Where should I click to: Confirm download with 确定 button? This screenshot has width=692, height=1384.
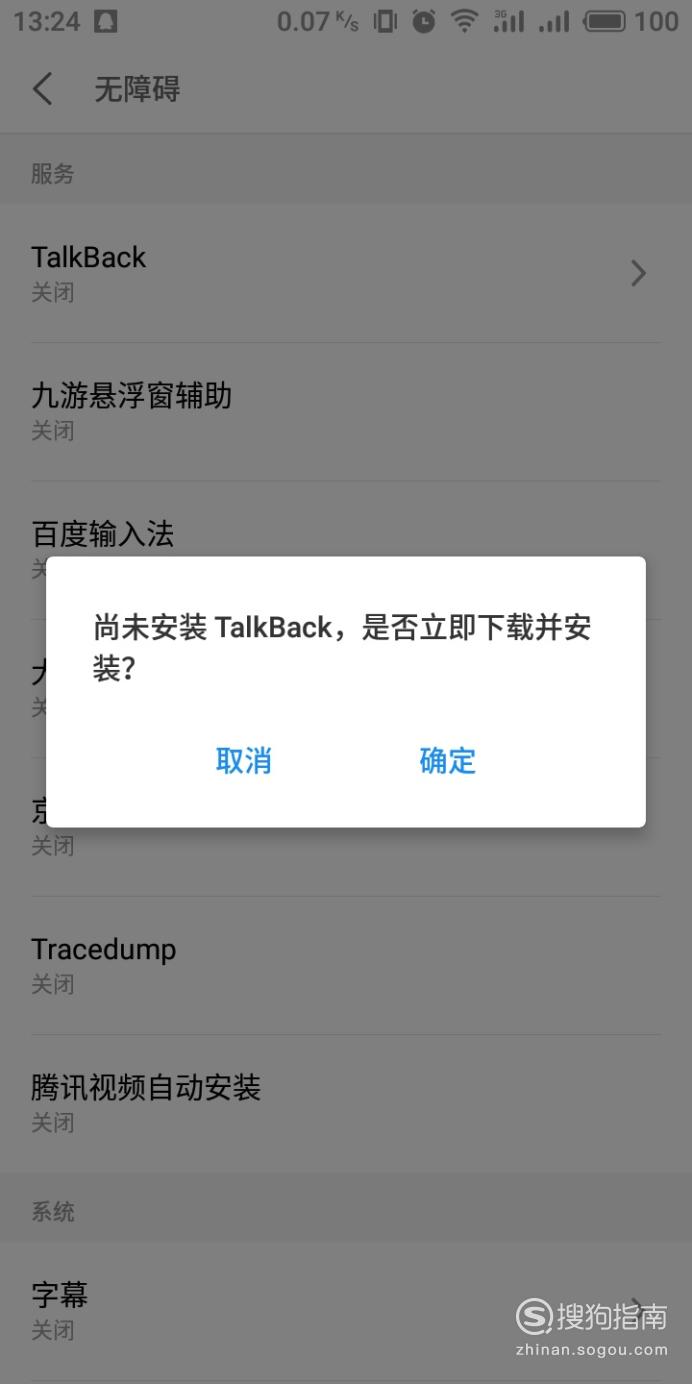click(448, 761)
